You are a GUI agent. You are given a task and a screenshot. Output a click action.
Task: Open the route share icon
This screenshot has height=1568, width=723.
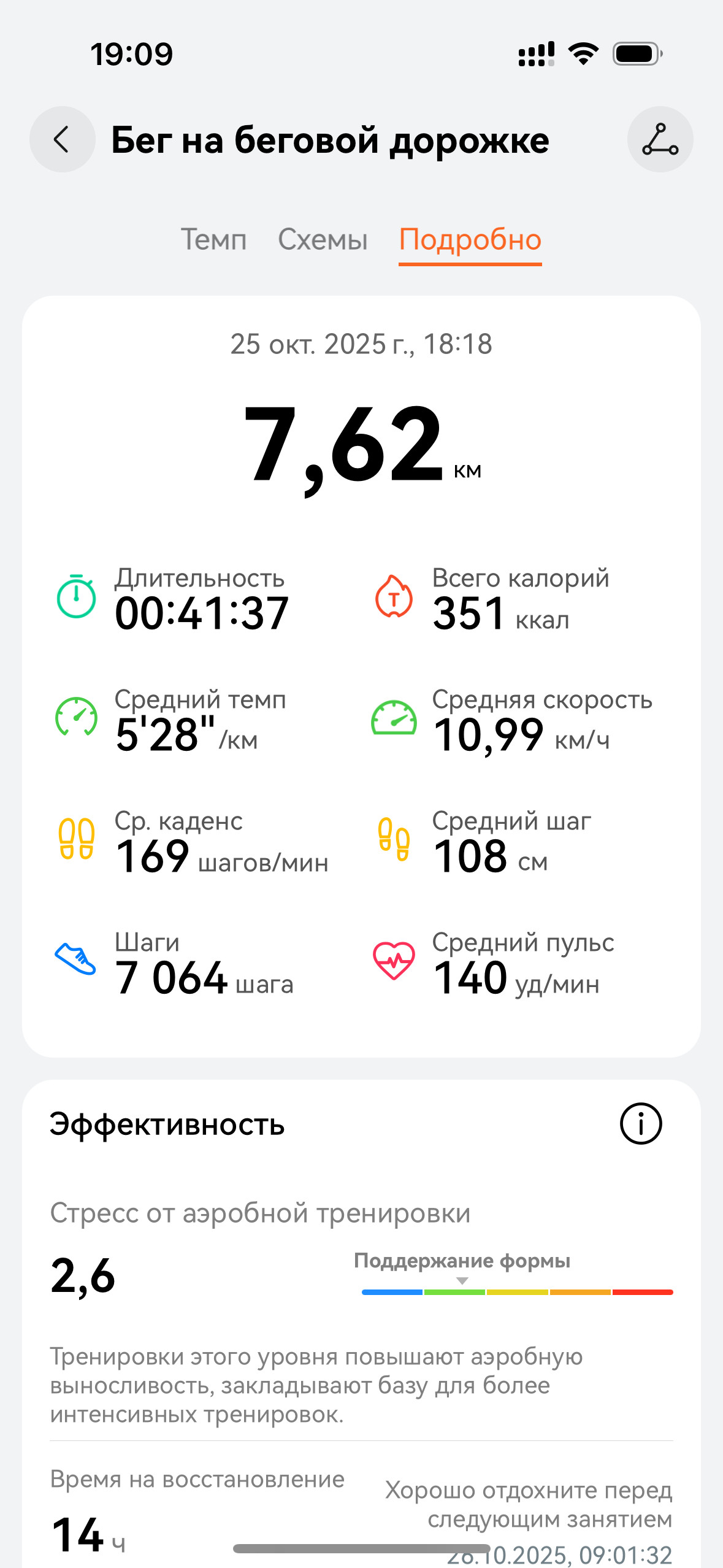click(x=660, y=139)
